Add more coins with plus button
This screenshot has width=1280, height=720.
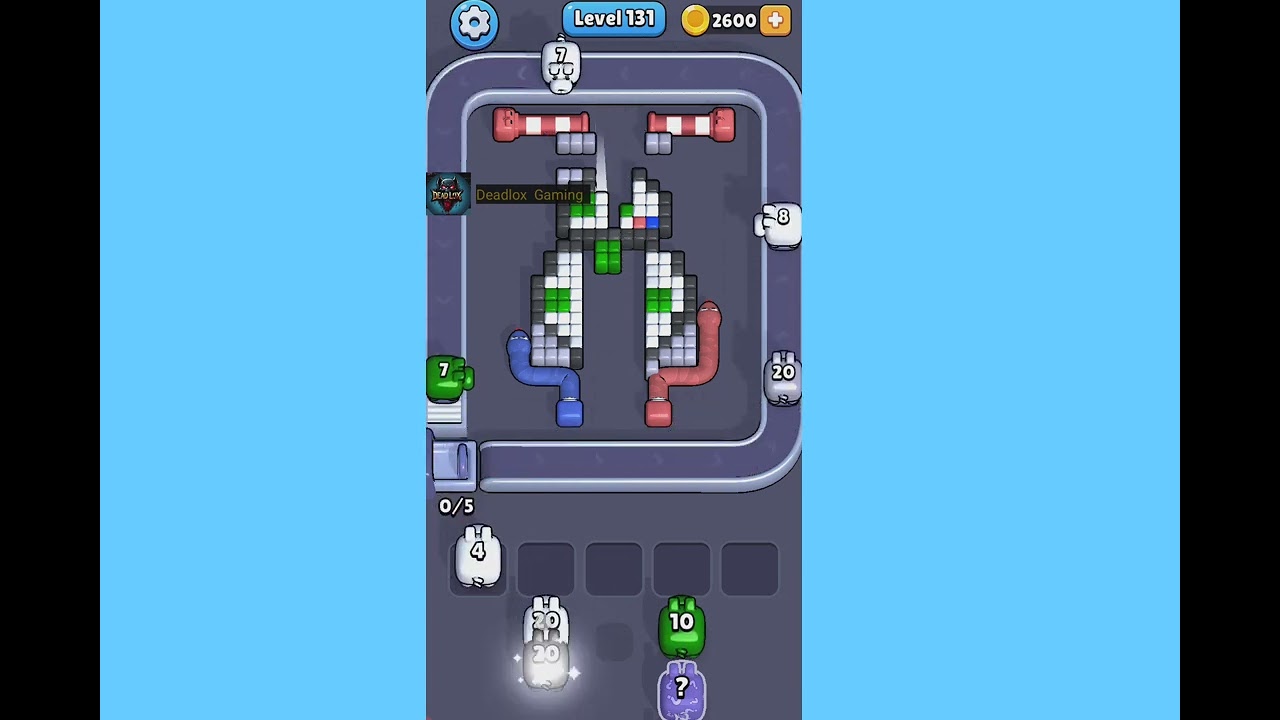coord(775,20)
